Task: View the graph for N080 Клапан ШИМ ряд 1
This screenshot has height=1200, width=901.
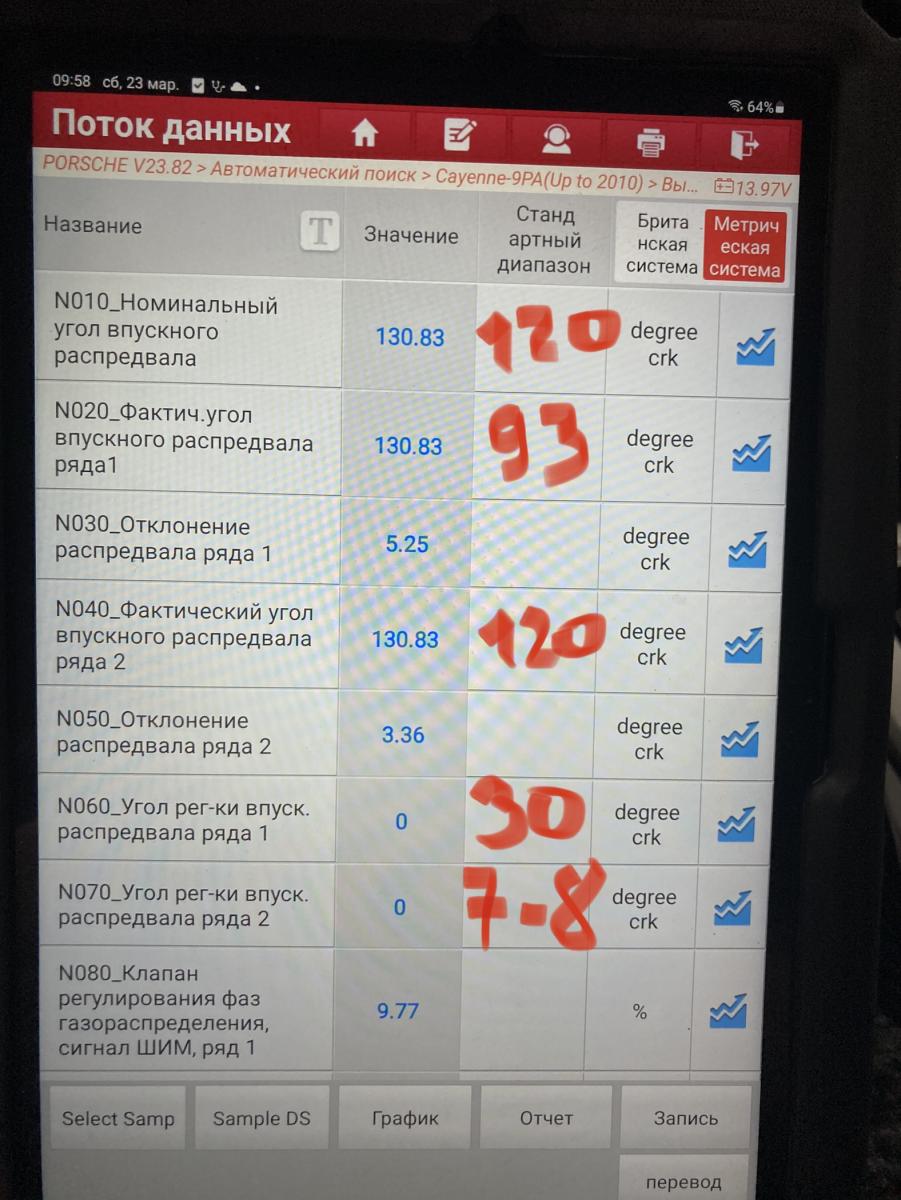Action: pyautogui.click(x=729, y=1011)
